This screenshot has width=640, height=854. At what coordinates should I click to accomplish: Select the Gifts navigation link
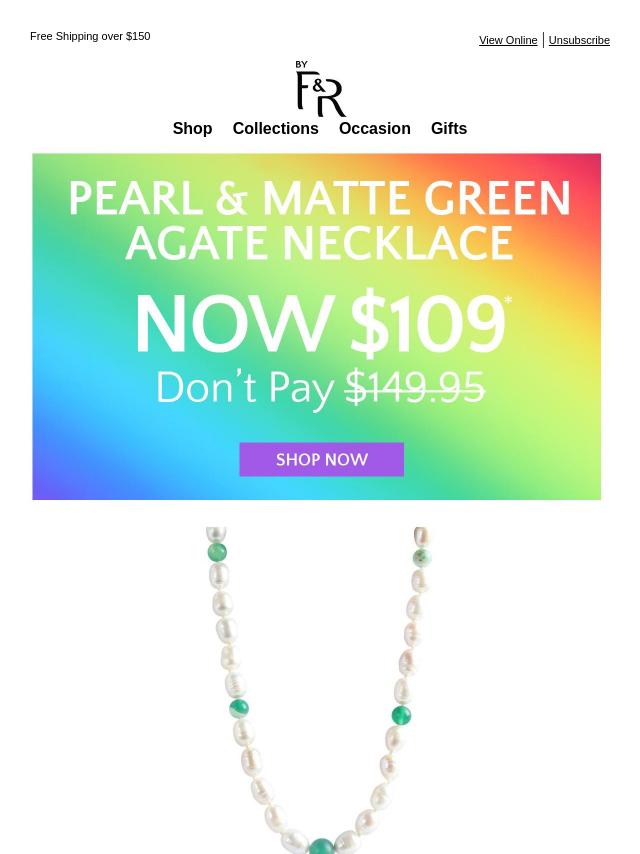448,128
